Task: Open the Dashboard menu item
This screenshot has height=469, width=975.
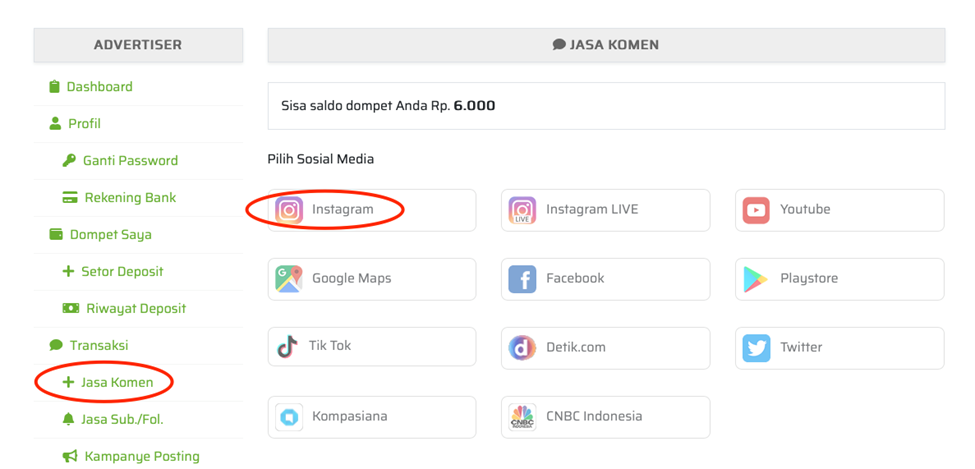Action: [99, 87]
